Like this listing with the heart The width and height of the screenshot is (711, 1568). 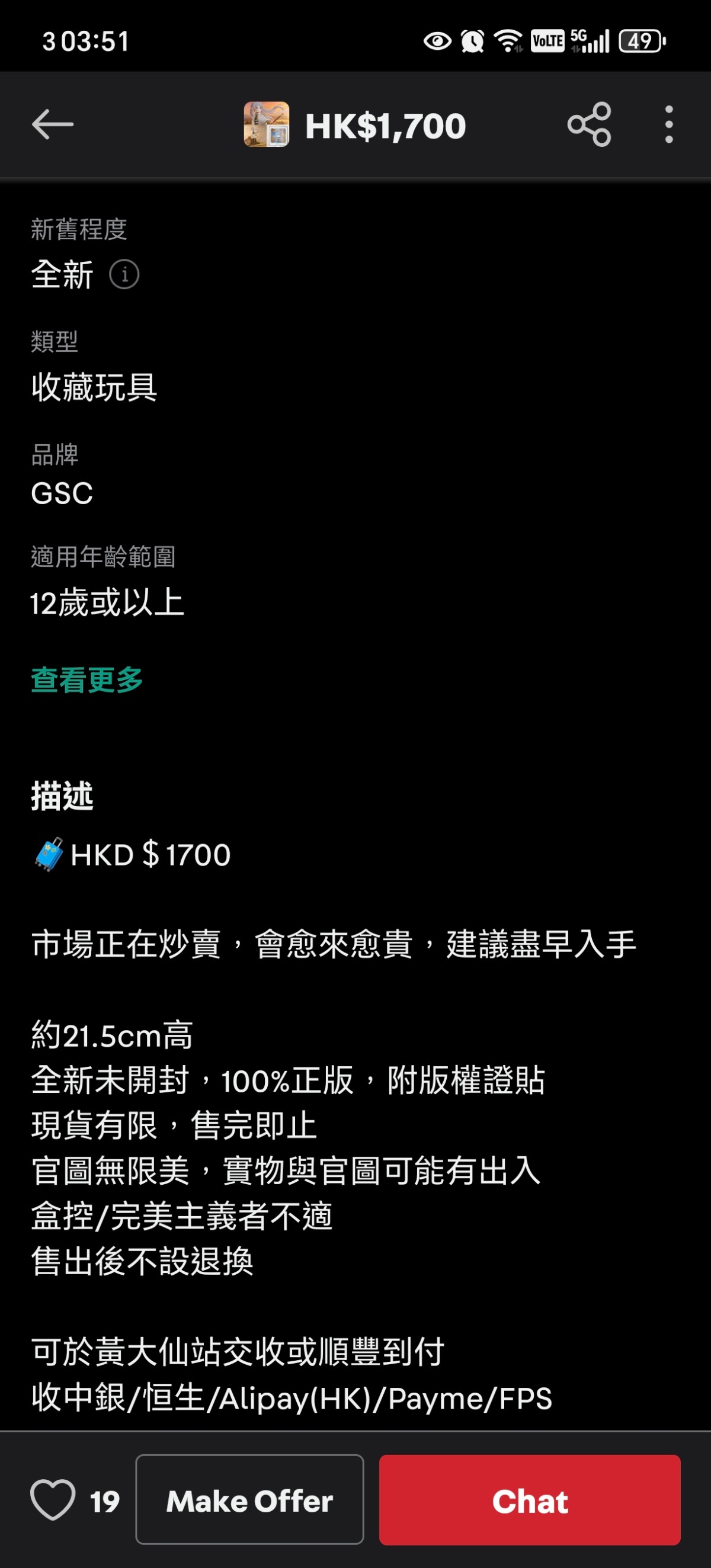[x=53, y=1500]
